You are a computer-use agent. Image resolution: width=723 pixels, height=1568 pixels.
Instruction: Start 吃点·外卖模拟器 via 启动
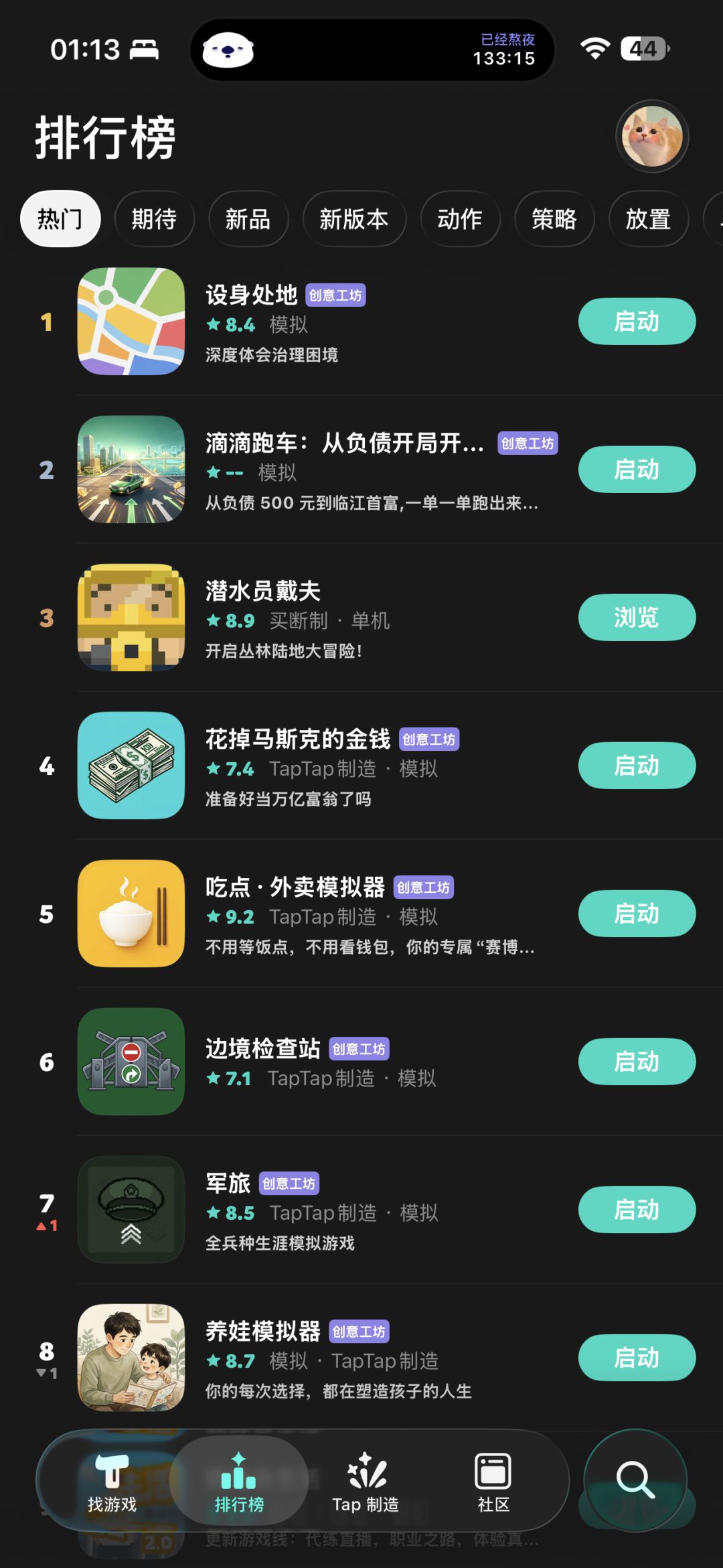click(637, 914)
